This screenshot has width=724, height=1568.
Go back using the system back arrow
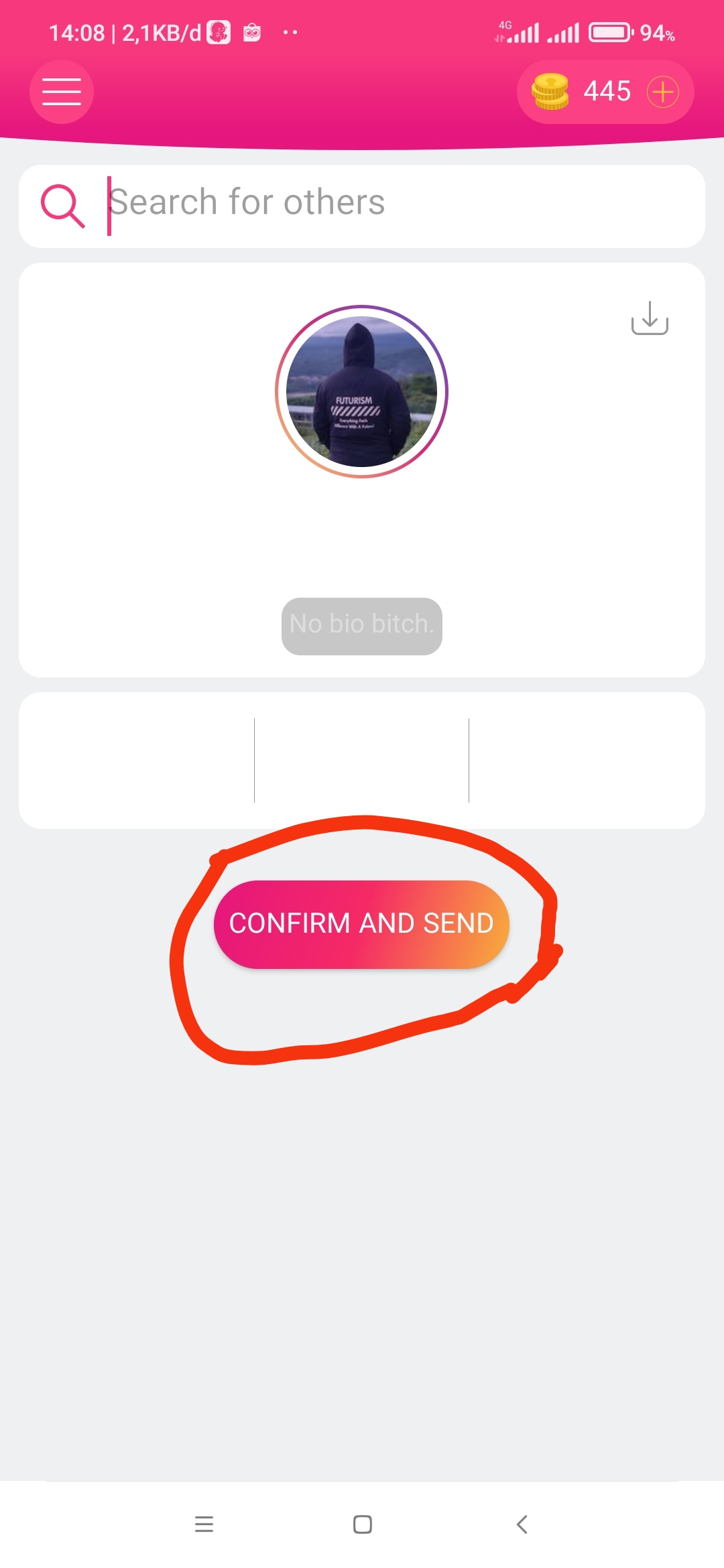[522, 1524]
